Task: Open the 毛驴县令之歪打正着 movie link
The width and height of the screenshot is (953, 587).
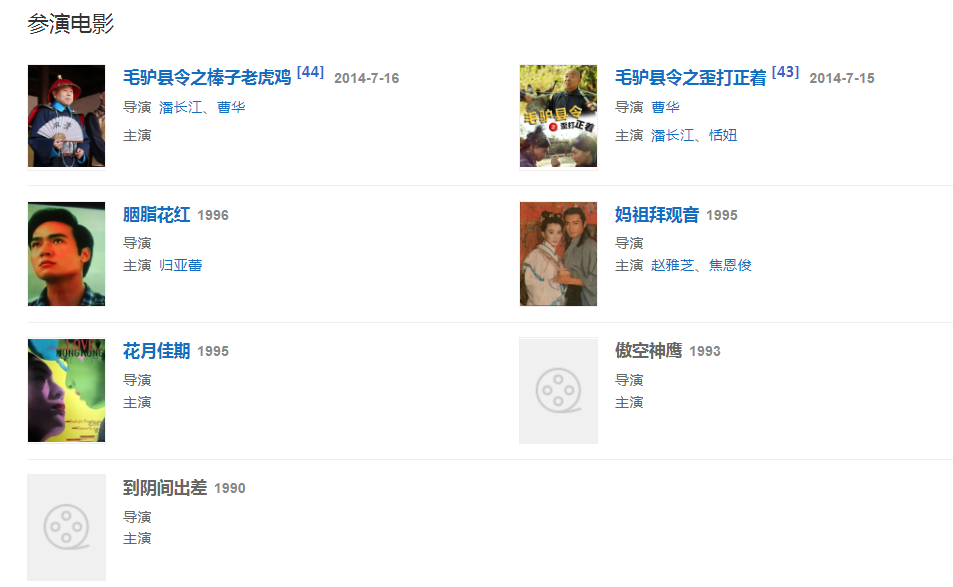Action: [x=690, y=78]
